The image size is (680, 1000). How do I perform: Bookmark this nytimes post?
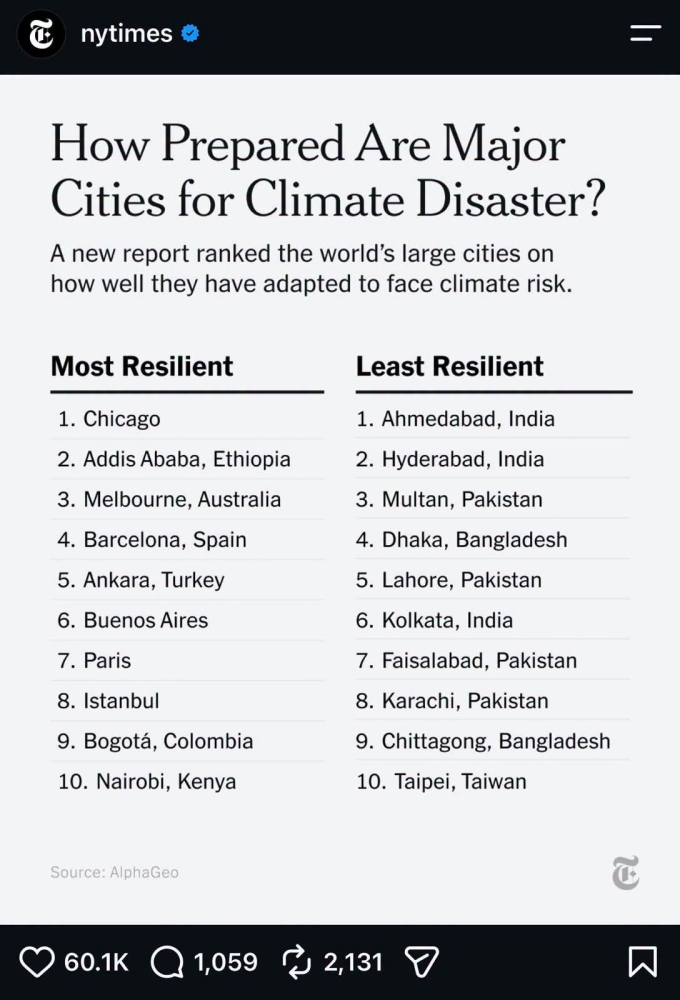tap(642, 961)
